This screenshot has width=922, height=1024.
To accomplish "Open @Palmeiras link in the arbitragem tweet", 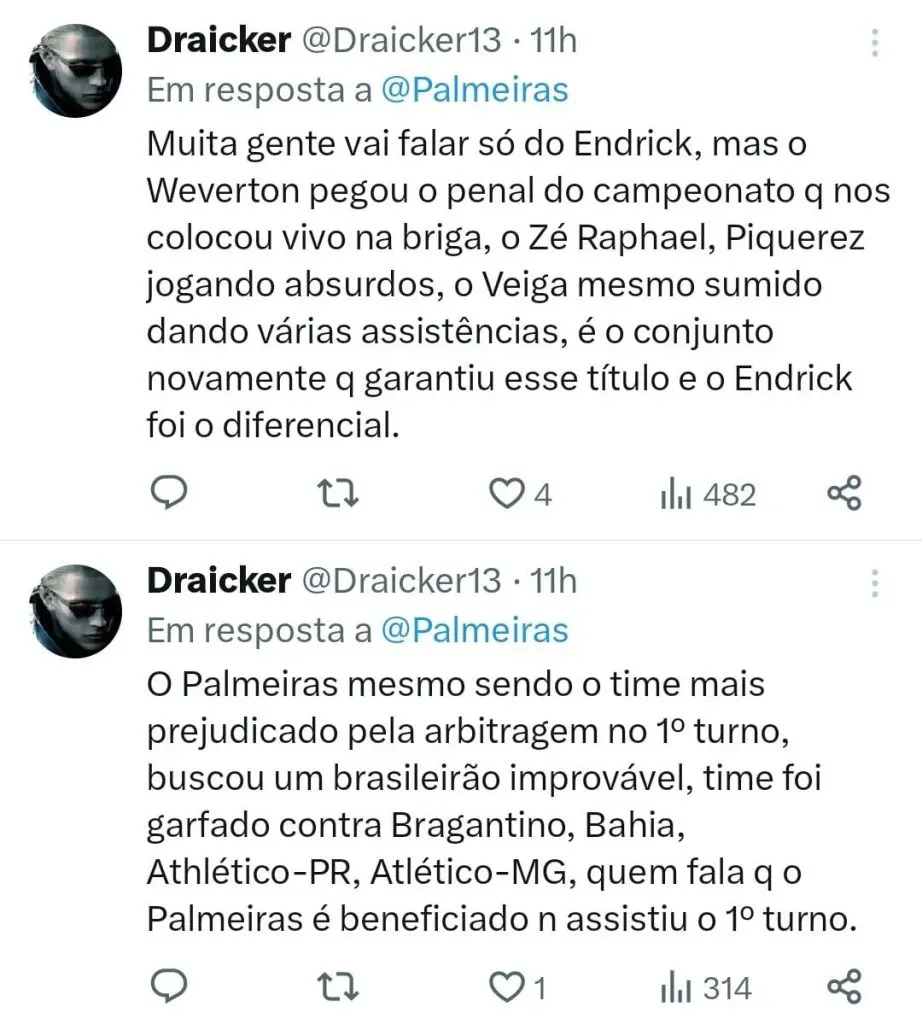I will 474,630.
